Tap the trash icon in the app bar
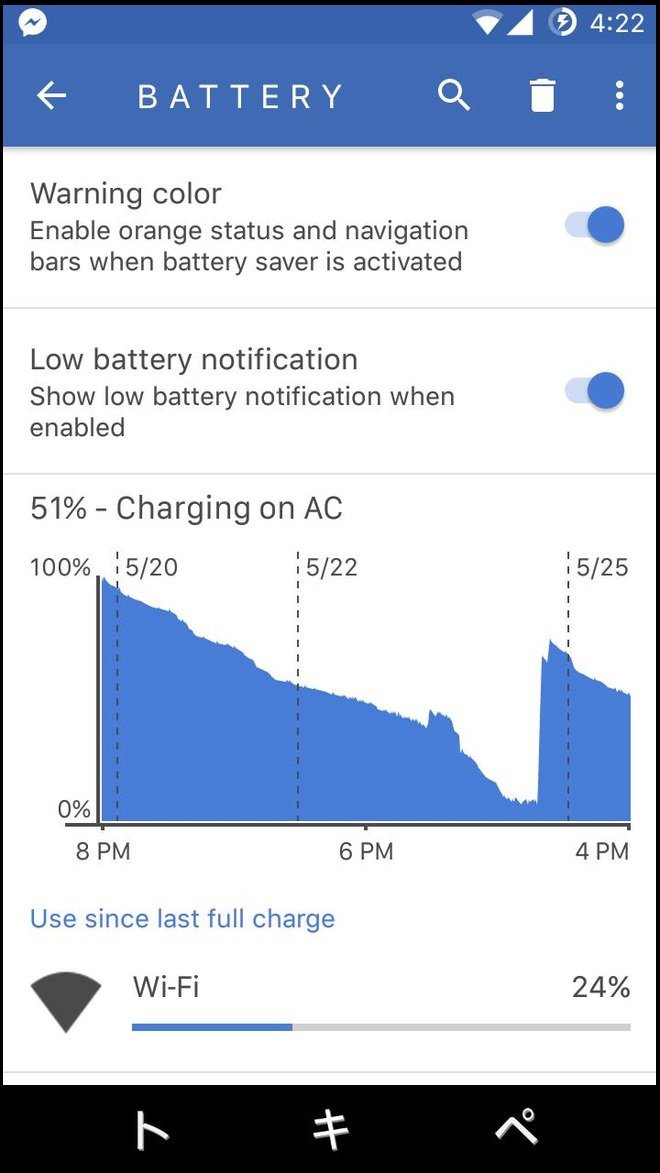The image size is (660, 1173). [541, 96]
